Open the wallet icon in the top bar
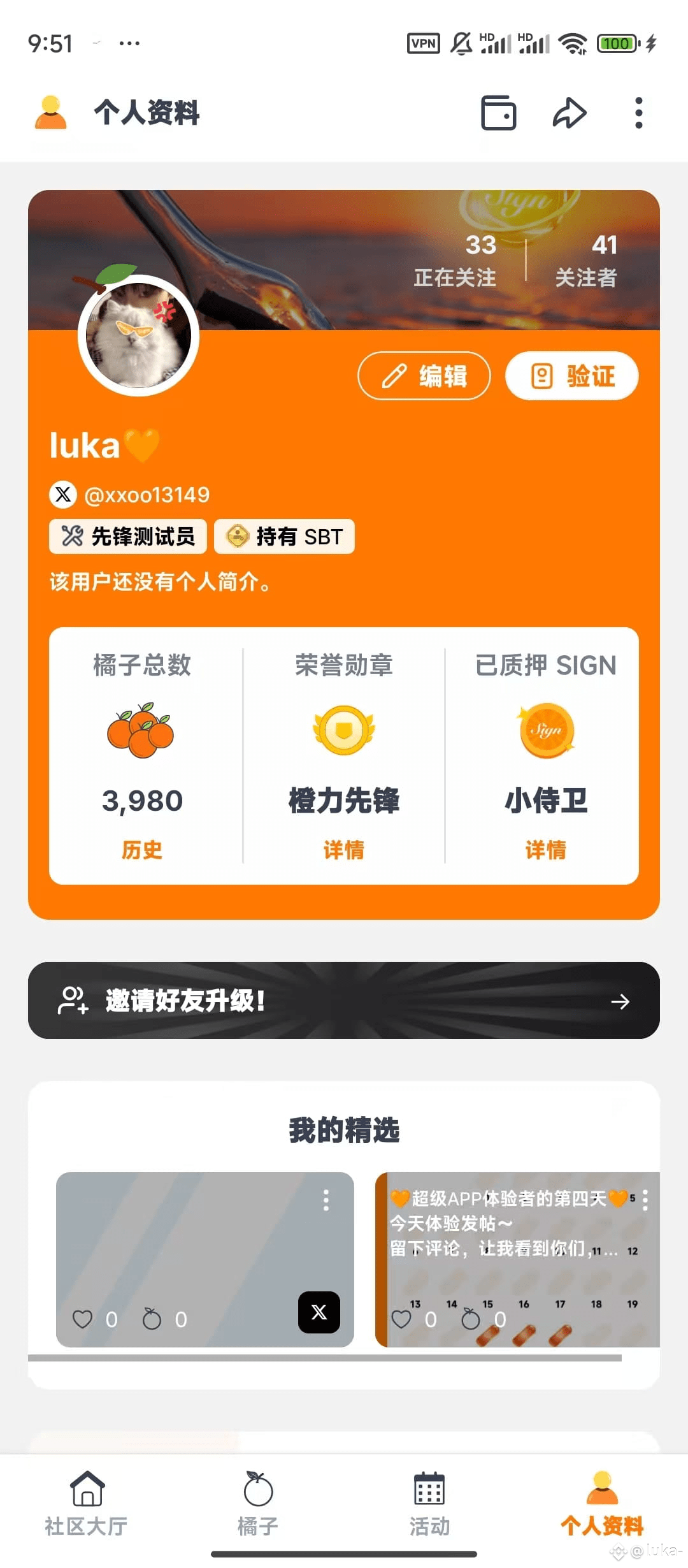The image size is (688, 1568). (498, 113)
